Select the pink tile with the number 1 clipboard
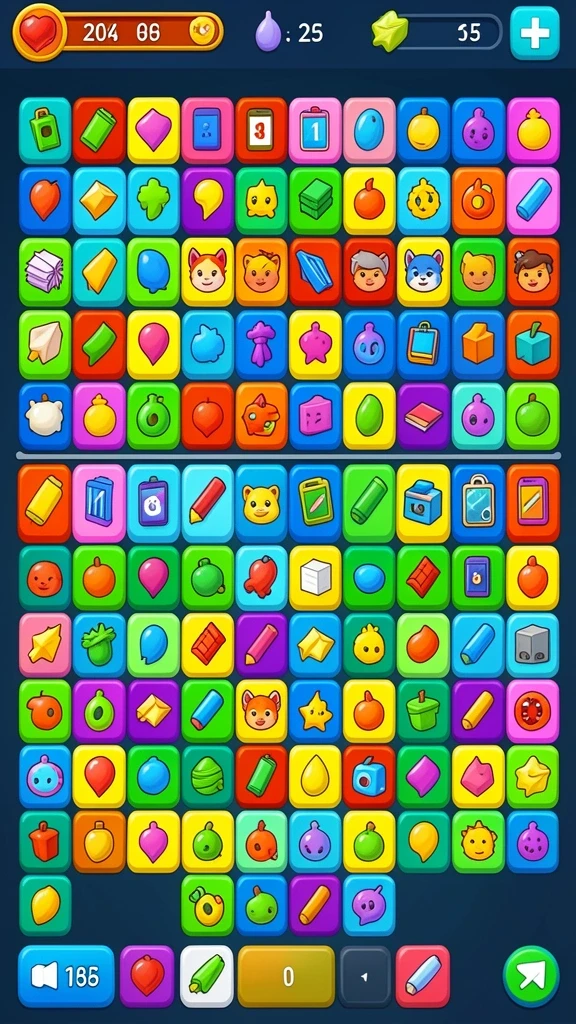 click(x=315, y=130)
